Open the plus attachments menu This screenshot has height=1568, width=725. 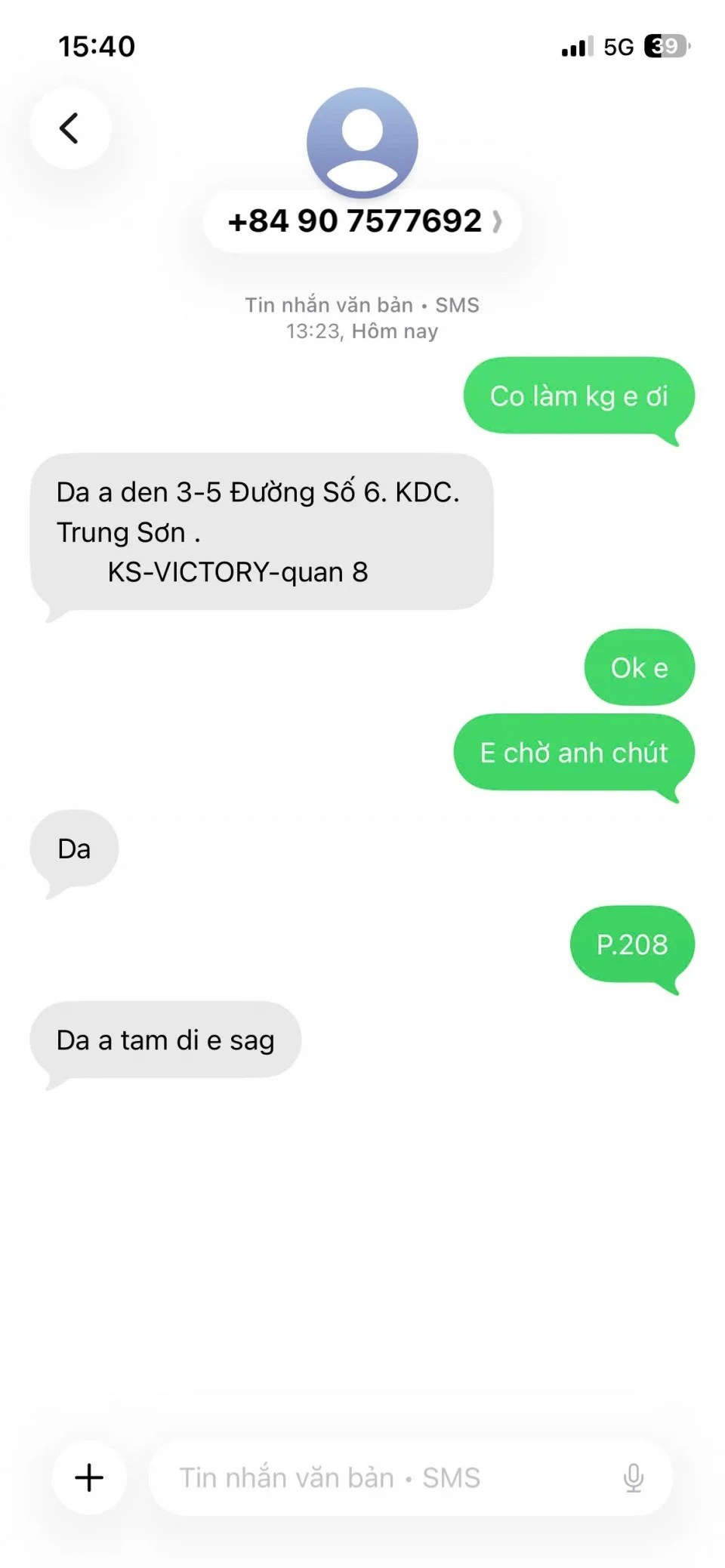tap(89, 1477)
